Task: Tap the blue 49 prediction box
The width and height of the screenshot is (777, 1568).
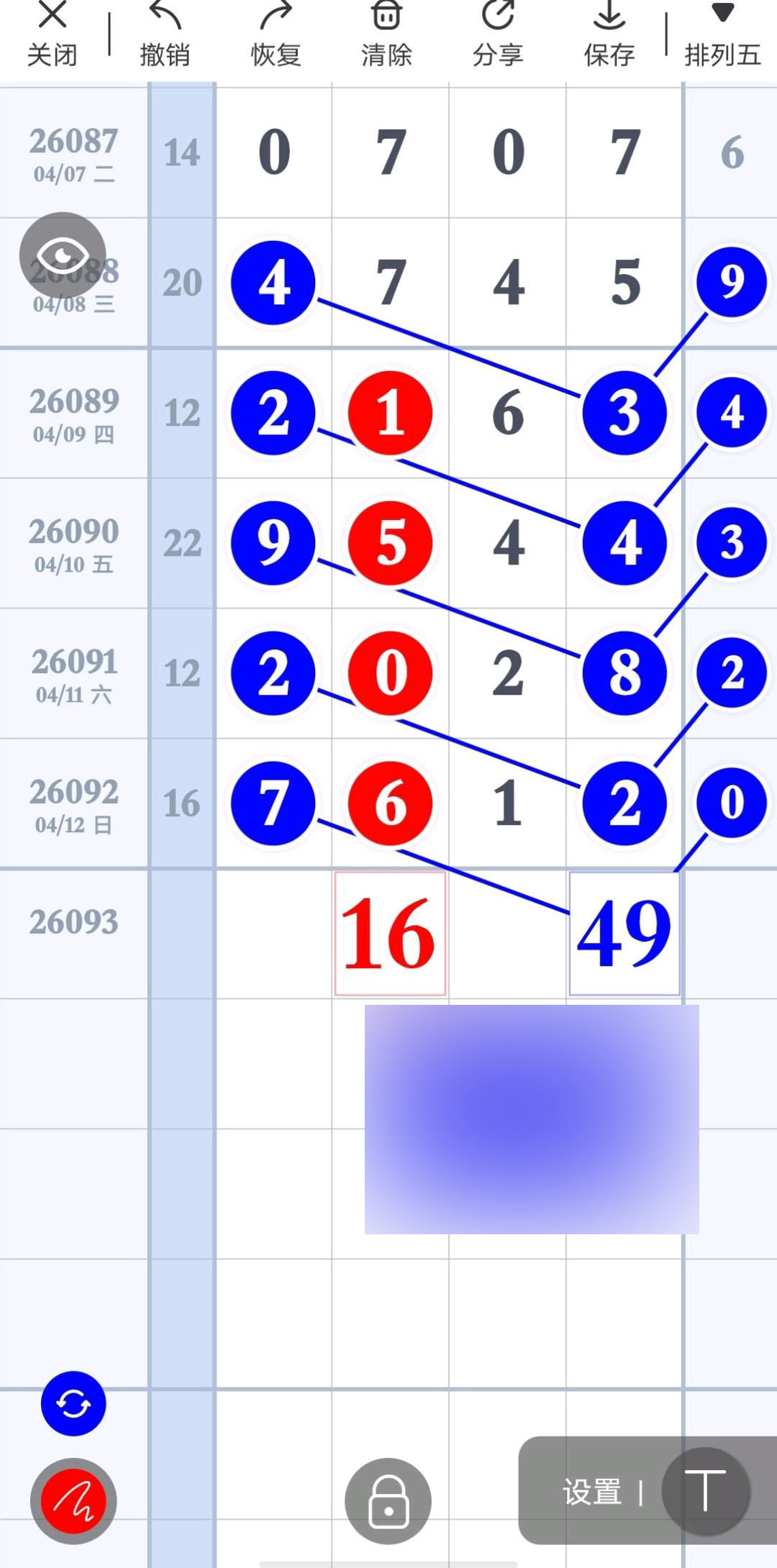Action: click(x=624, y=934)
